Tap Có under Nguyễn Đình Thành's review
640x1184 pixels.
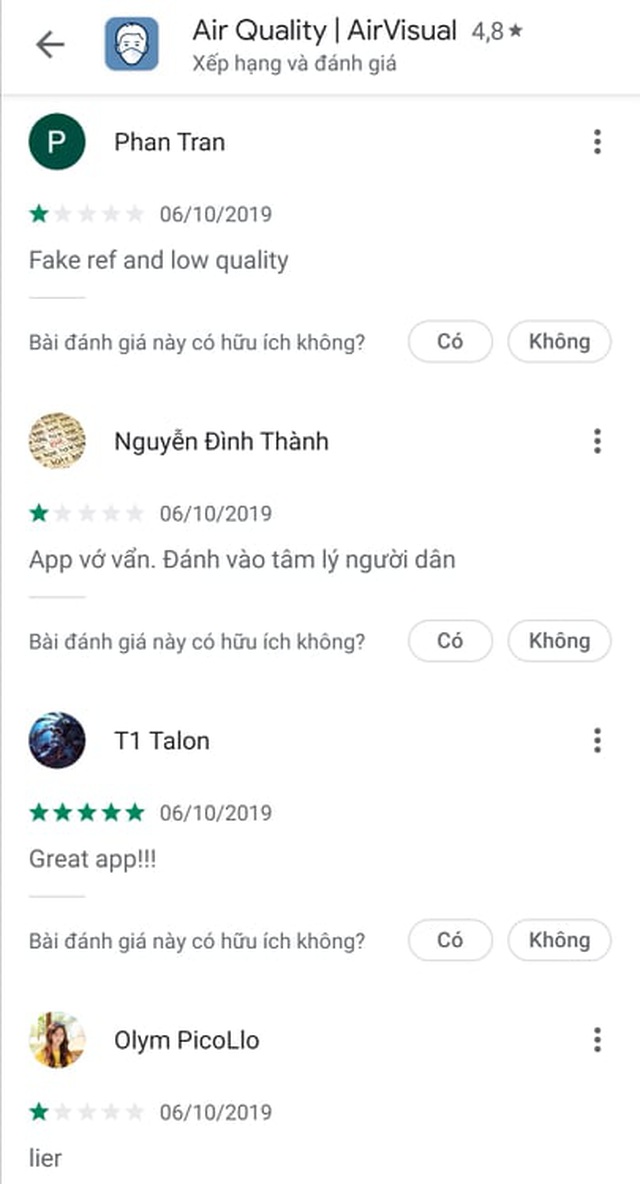tap(450, 641)
